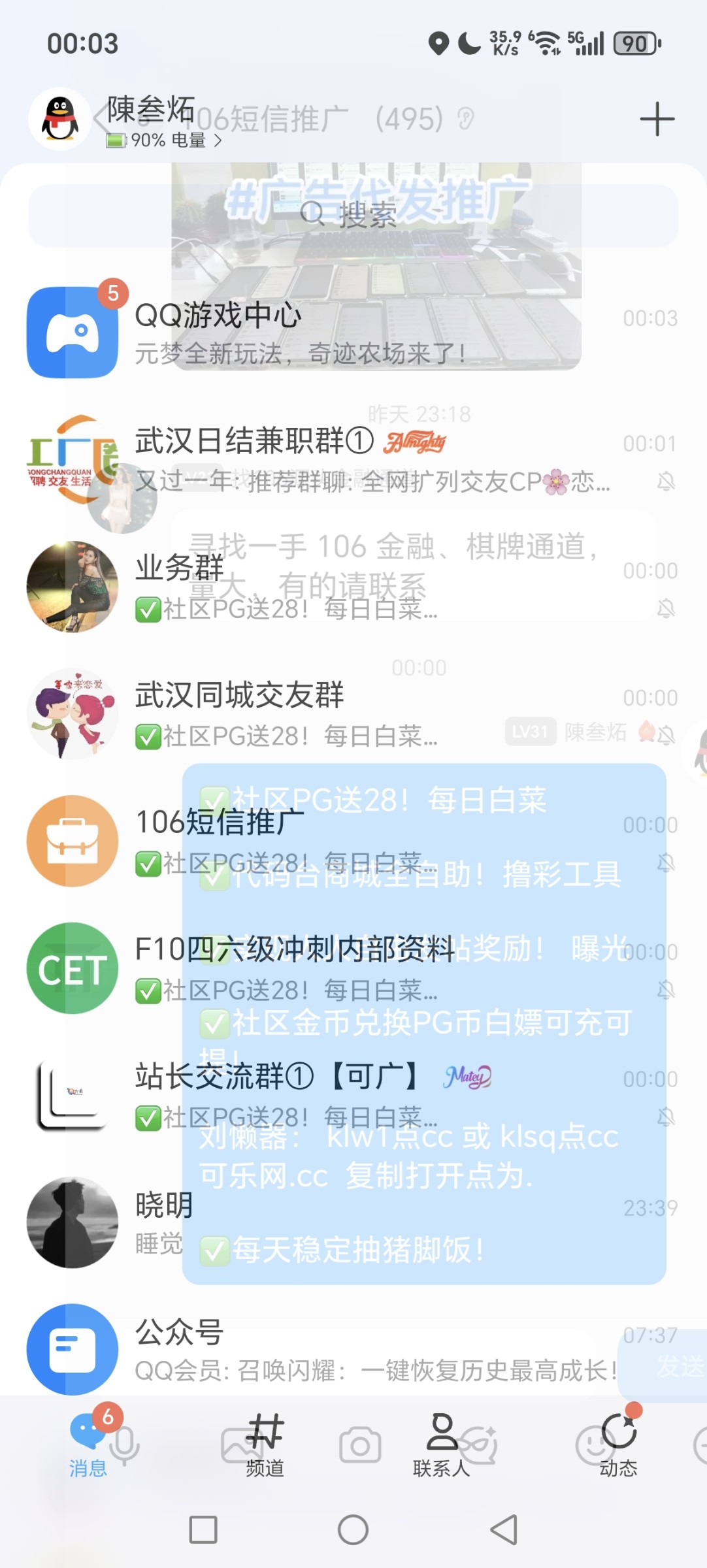
Task: Open the QQ游戏中心 game center icon
Action: (x=72, y=331)
